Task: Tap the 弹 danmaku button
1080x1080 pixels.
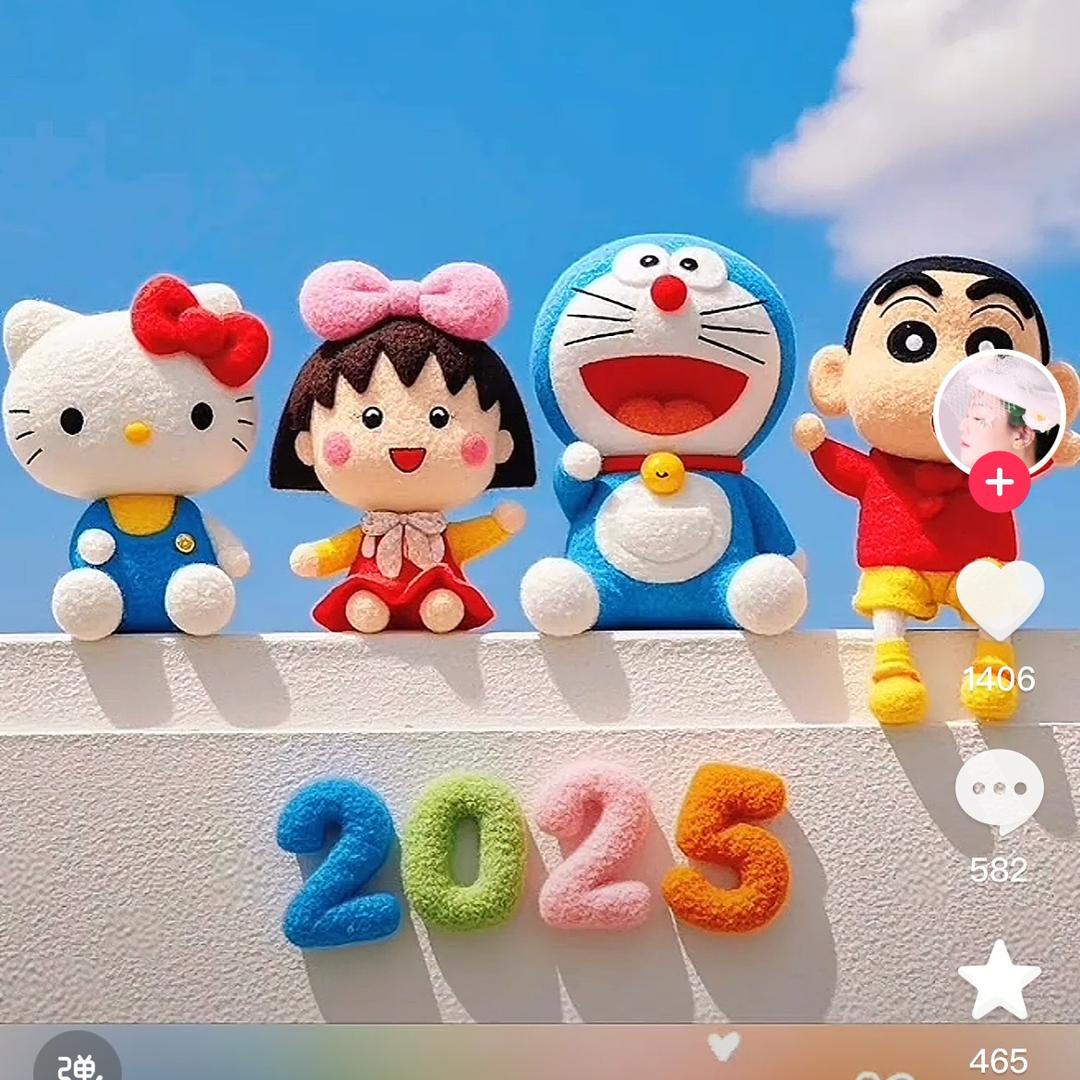Action: [x=77, y=1061]
